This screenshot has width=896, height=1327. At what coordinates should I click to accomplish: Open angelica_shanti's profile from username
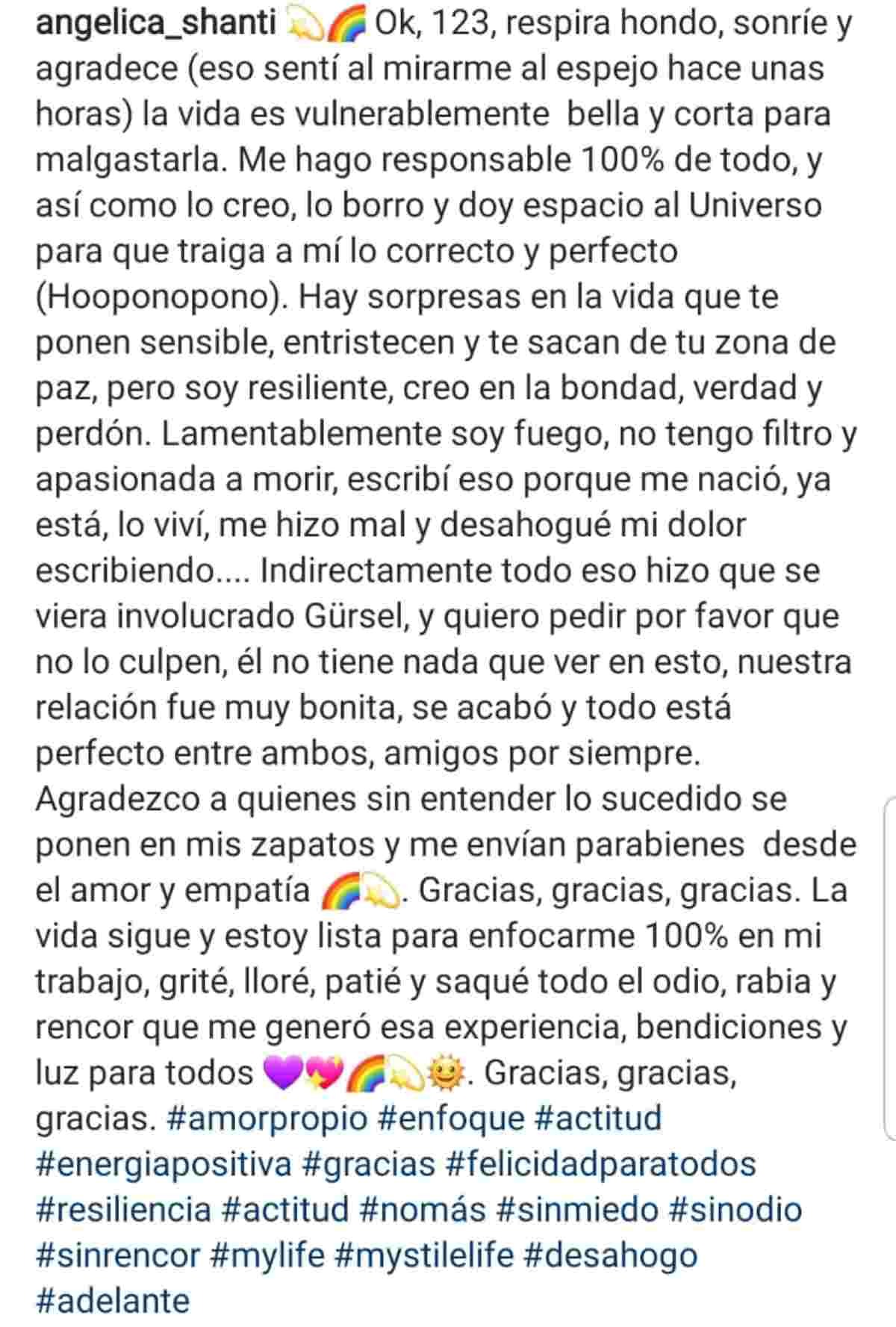[x=156, y=24]
